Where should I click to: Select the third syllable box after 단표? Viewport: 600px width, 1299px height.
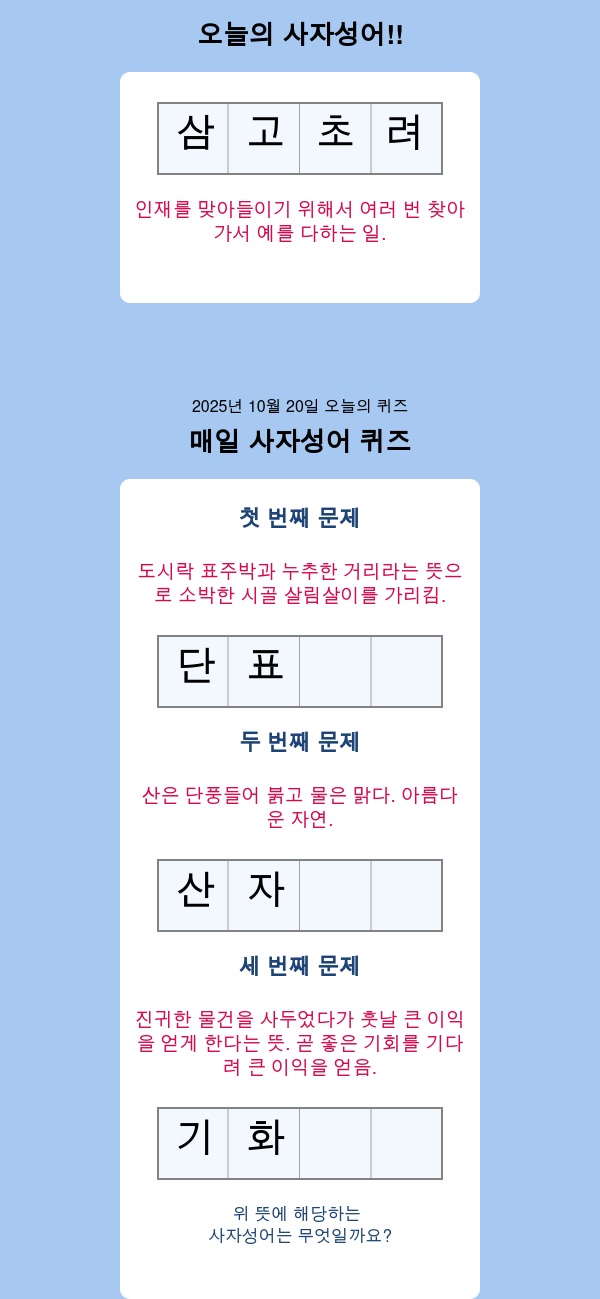point(335,671)
